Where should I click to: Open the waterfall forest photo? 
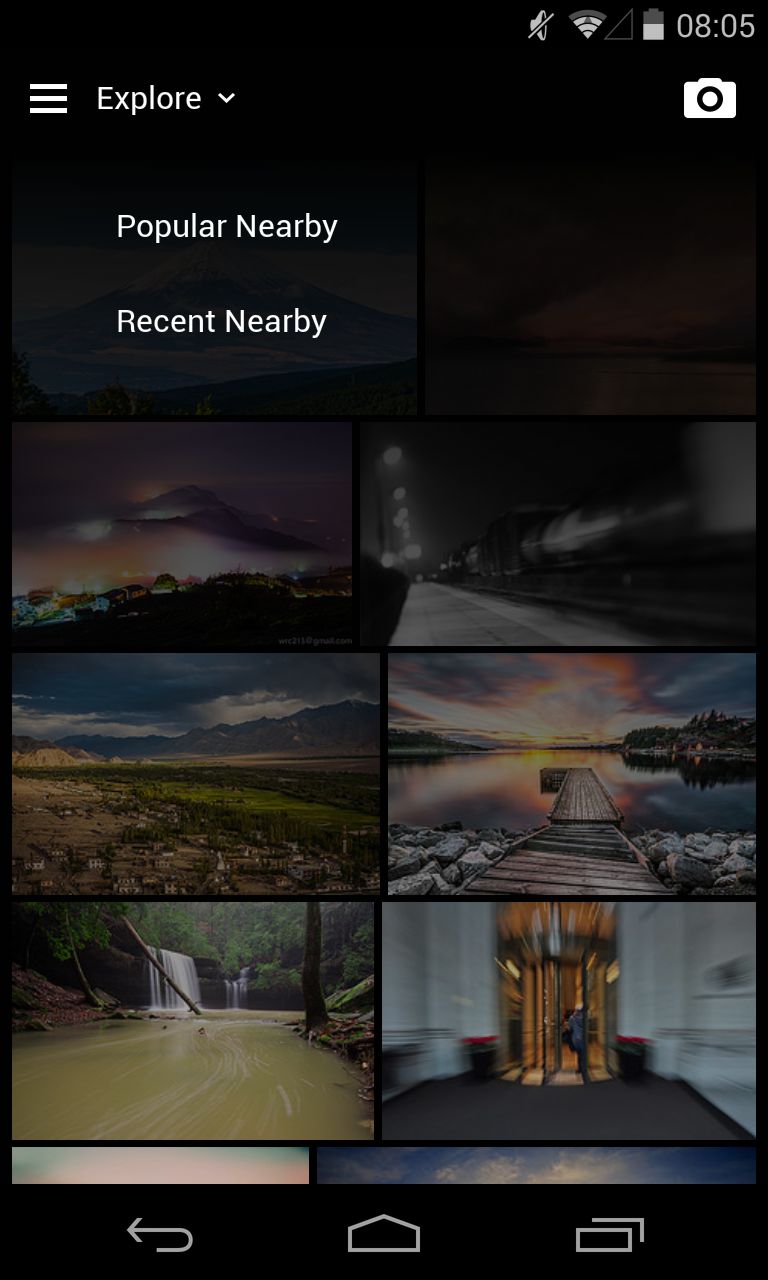(x=193, y=1020)
